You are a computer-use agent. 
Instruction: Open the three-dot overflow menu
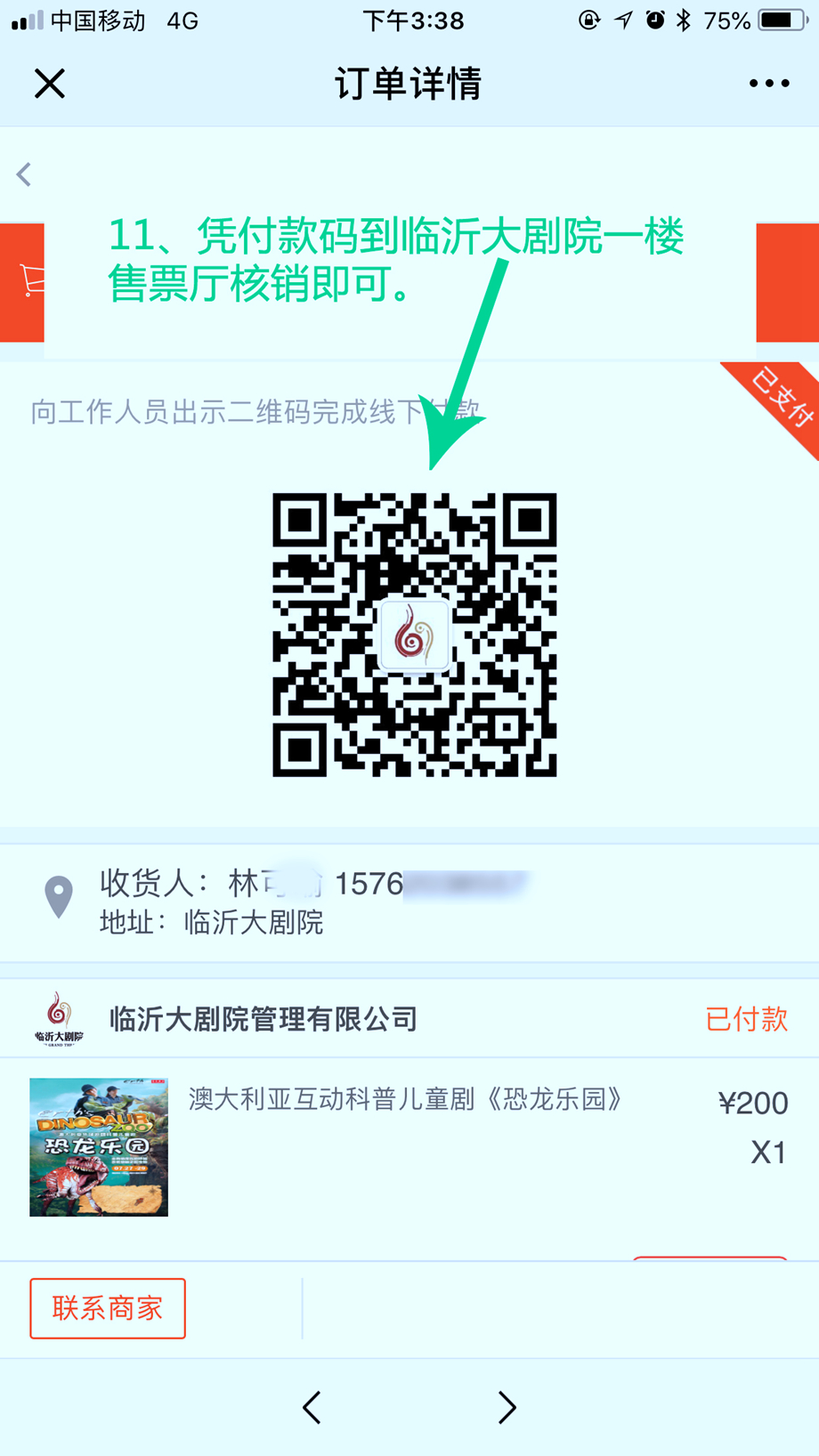[x=768, y=84]
